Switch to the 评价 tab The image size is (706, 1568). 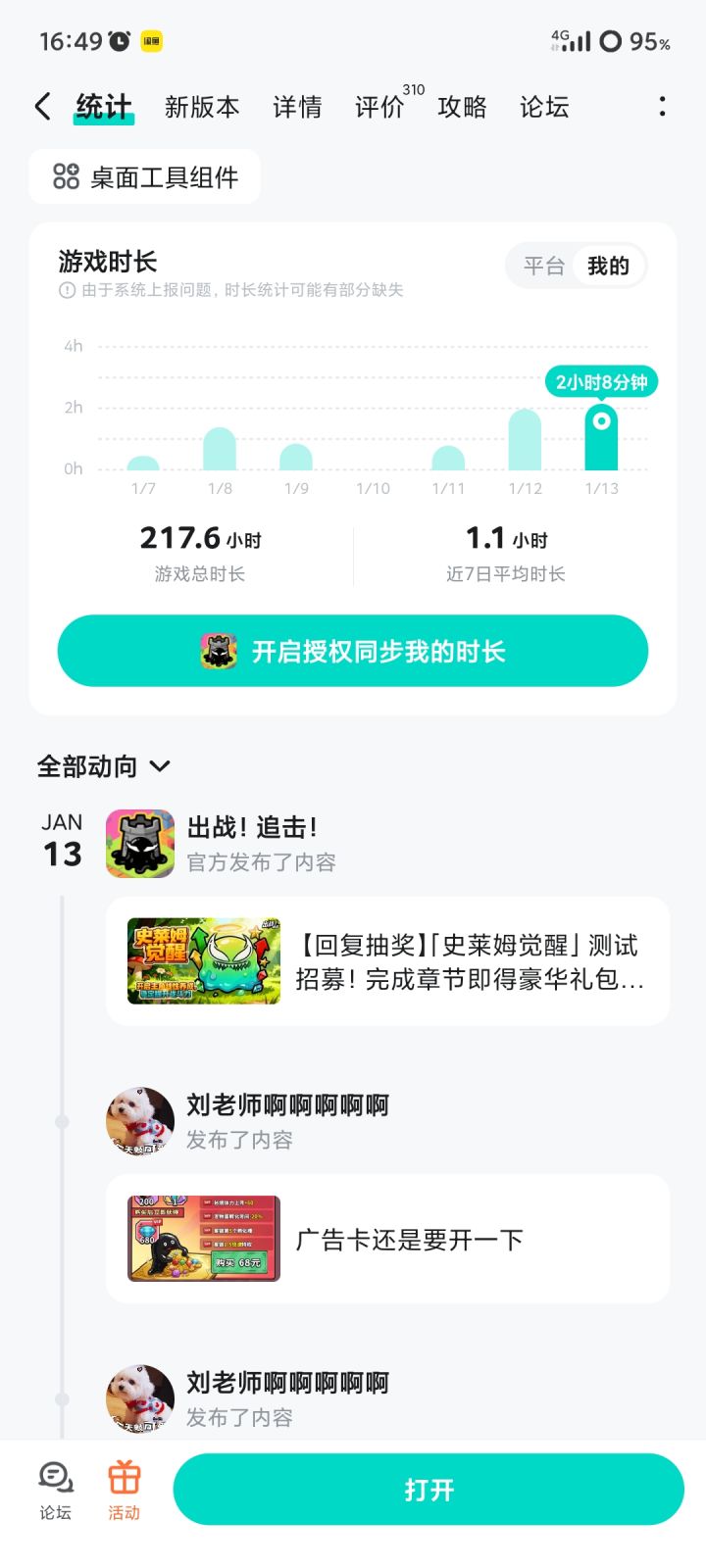380,108
